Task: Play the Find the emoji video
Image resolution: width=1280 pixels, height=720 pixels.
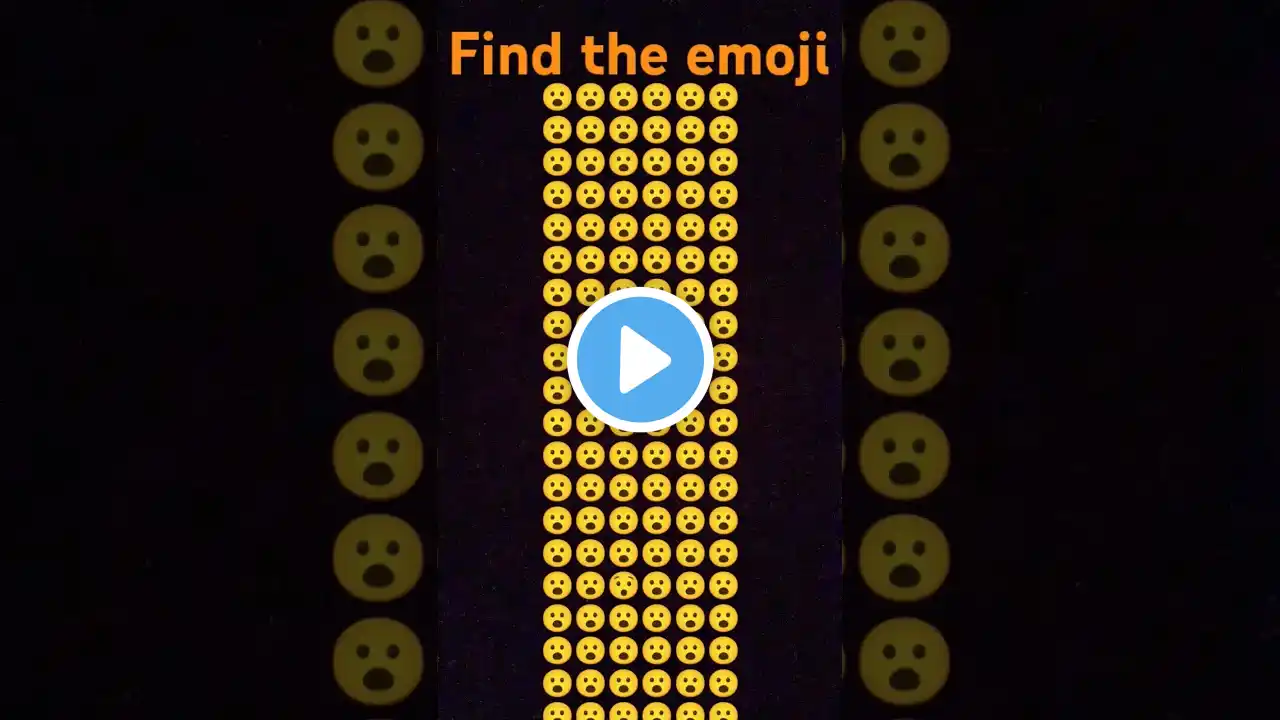Action: coord(640,360)
